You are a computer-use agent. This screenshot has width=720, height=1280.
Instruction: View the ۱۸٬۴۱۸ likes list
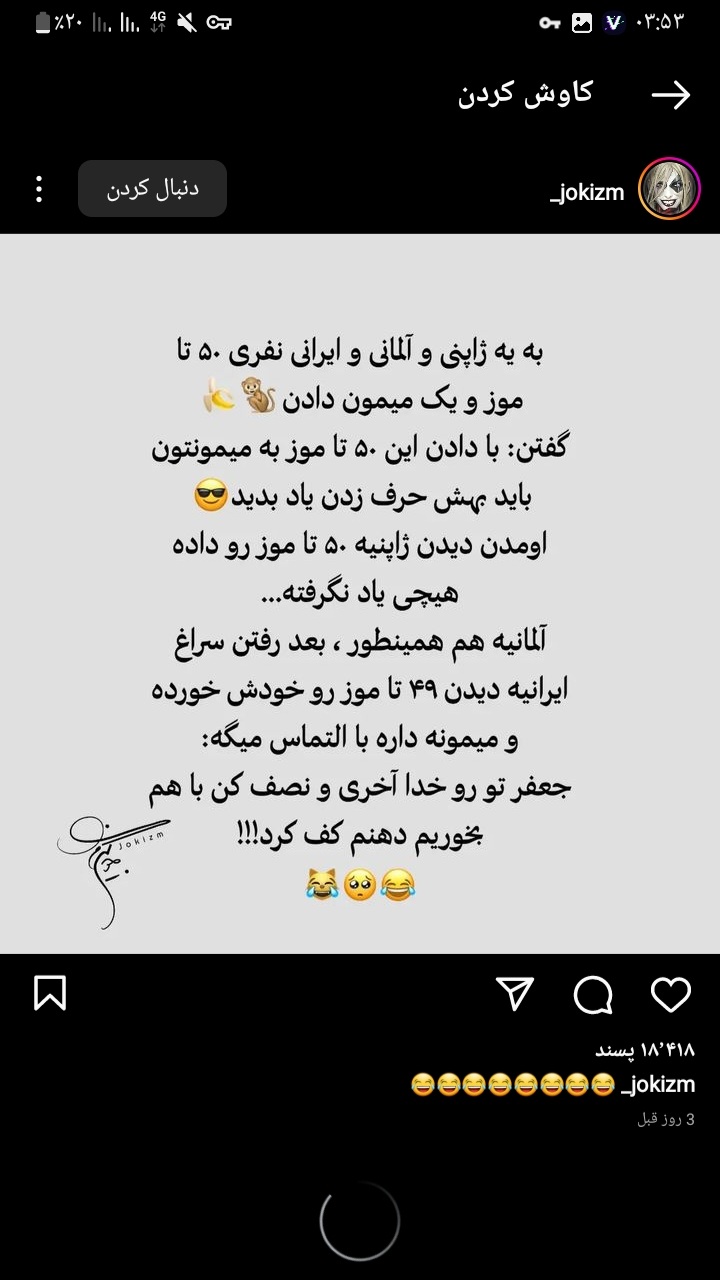coord(644,1050)
